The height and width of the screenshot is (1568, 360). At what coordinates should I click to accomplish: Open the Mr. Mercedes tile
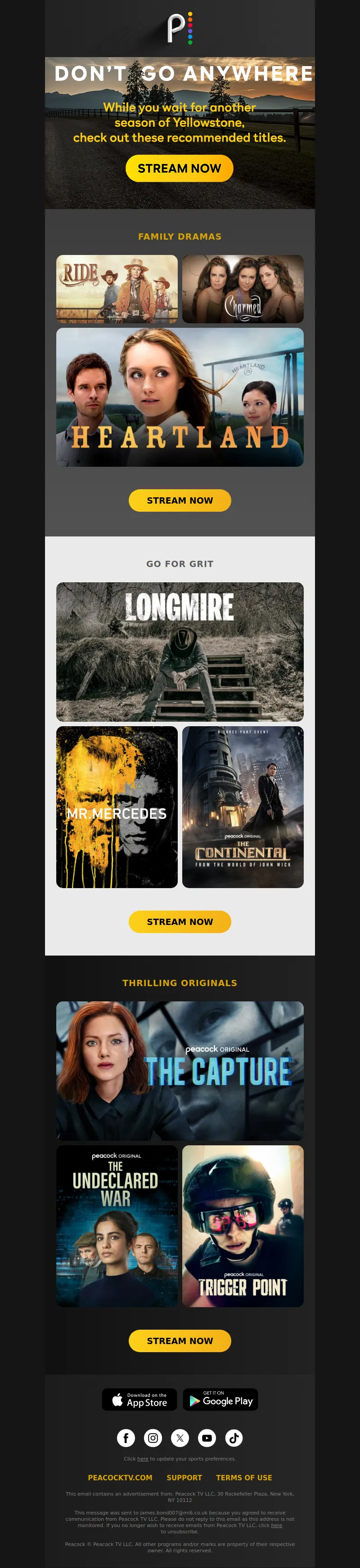pos(117,807)
